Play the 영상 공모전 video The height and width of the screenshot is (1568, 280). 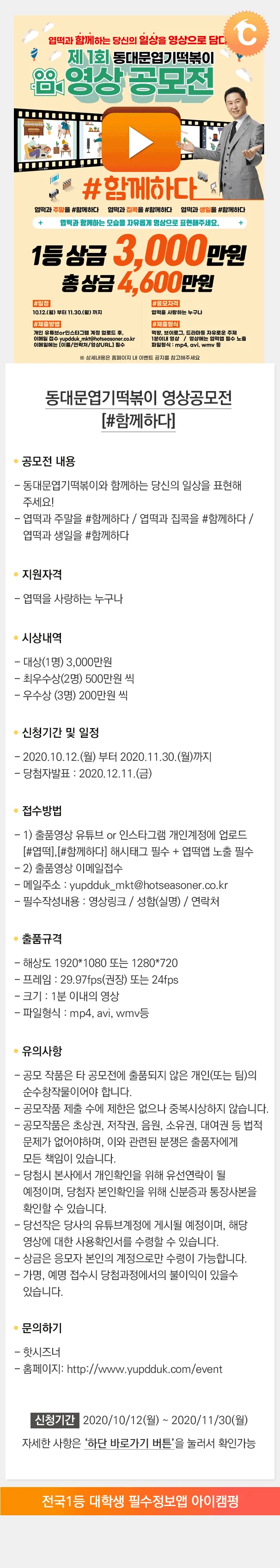click(140, 140)
